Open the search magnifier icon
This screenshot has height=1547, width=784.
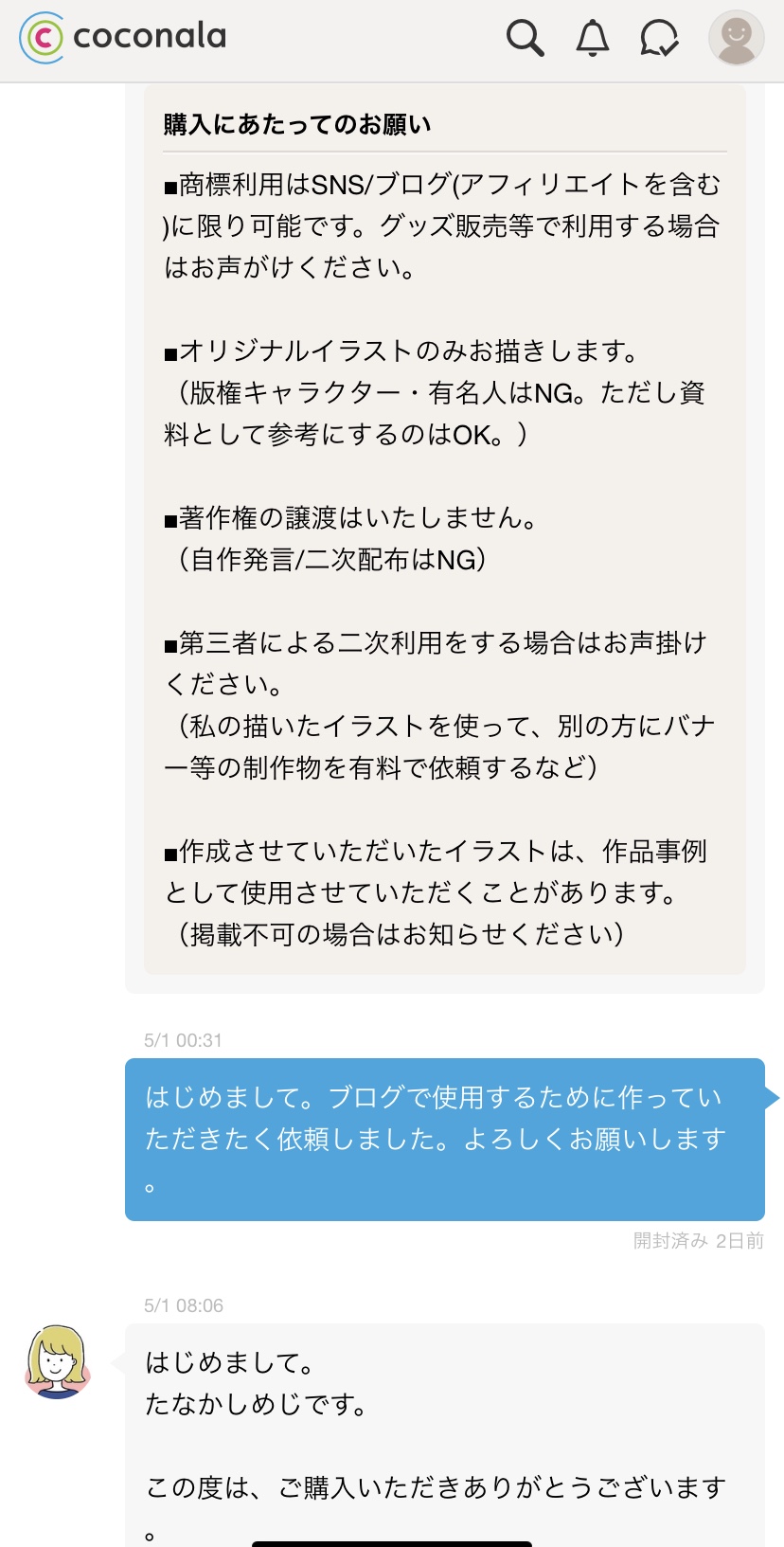pos(525,38)
